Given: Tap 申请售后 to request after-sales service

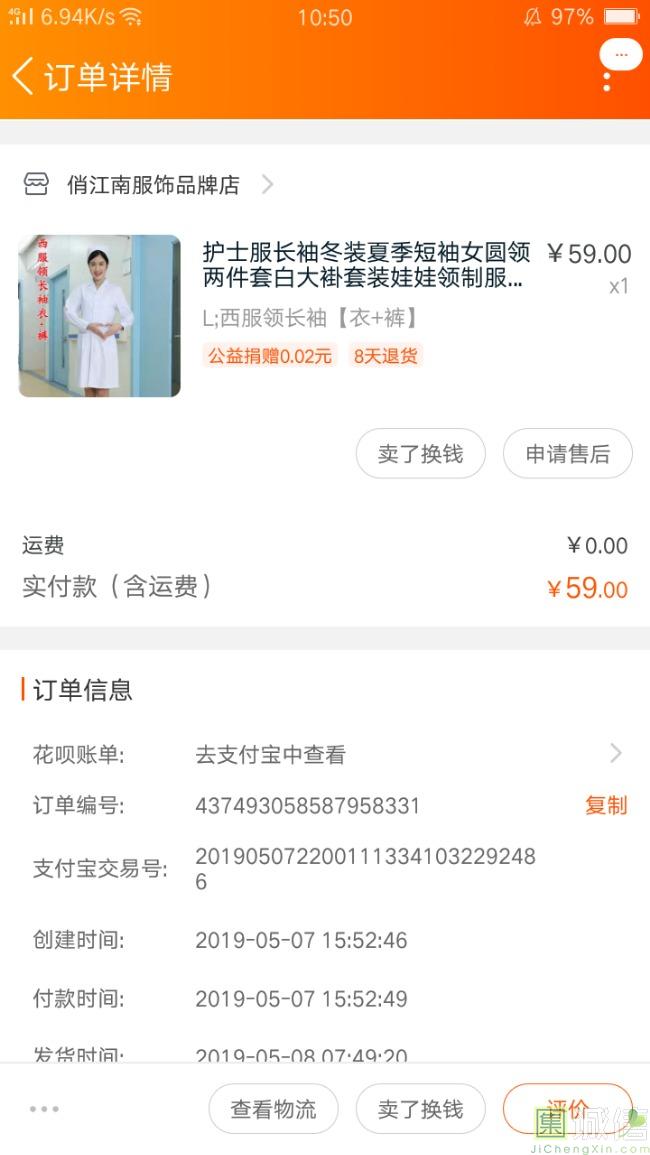Looking at the screenshot, I should (567, 454).
